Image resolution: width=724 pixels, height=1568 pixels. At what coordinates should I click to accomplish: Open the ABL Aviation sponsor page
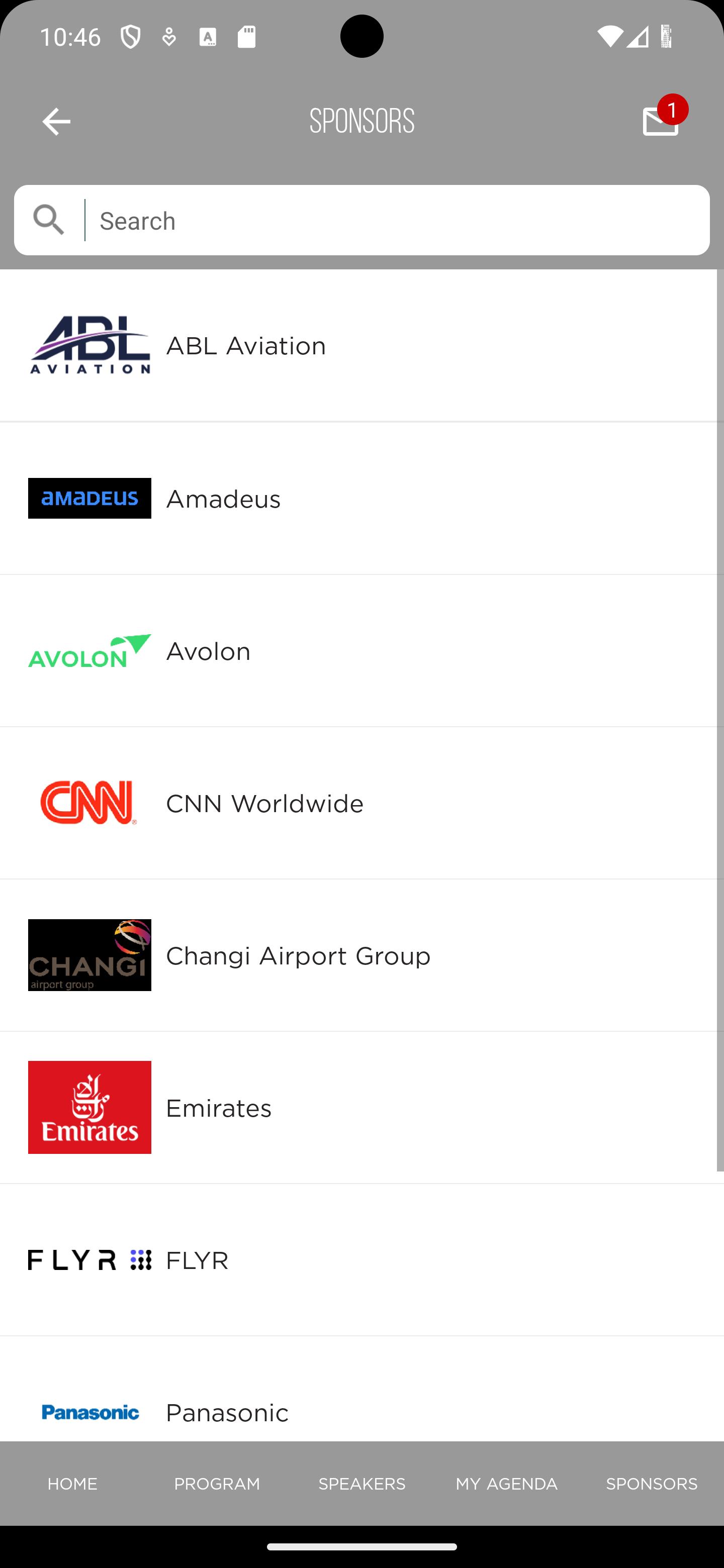pos(361,346)
